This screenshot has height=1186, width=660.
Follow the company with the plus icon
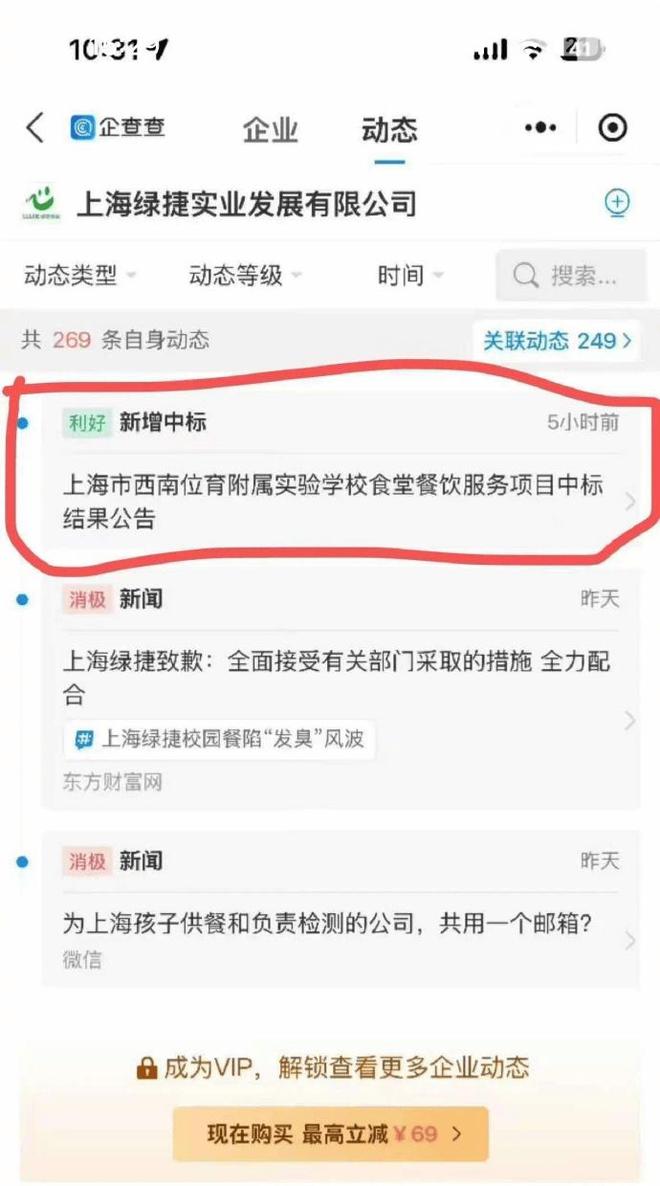(618, 204)
